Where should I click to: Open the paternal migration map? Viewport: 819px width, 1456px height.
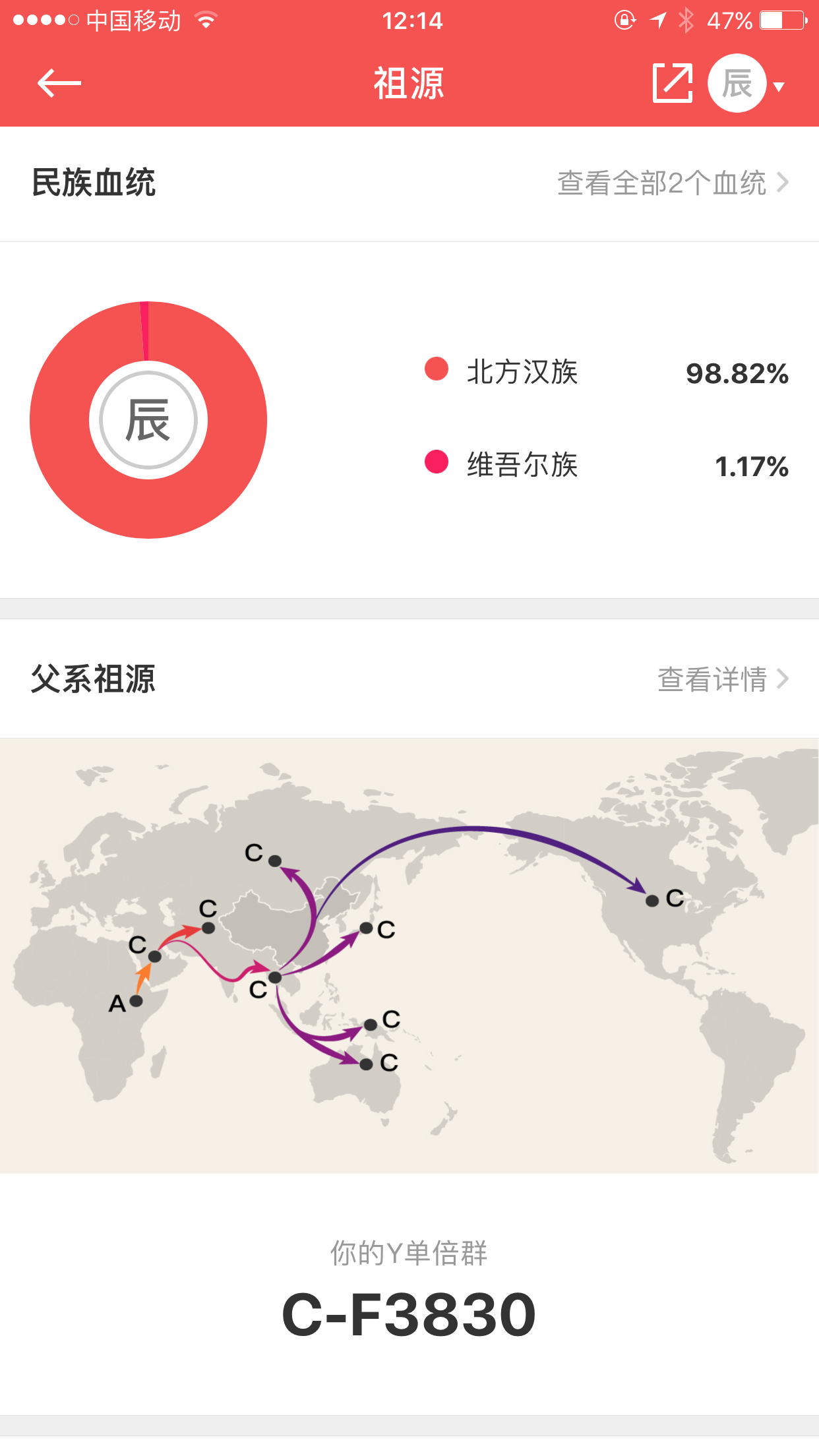click(x=409, y=956)
